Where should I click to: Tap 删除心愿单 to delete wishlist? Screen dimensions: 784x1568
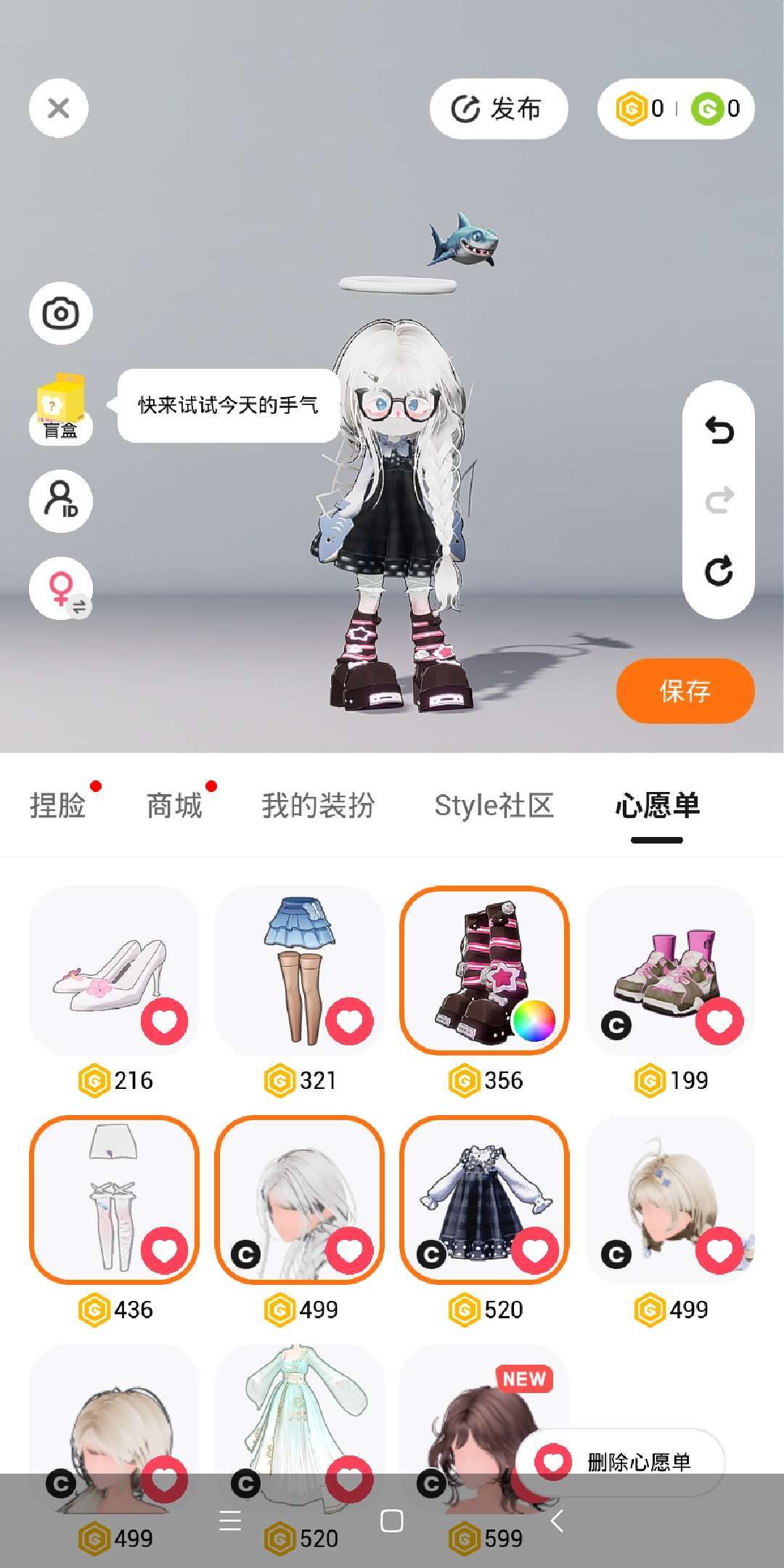tap(621, 1462)
